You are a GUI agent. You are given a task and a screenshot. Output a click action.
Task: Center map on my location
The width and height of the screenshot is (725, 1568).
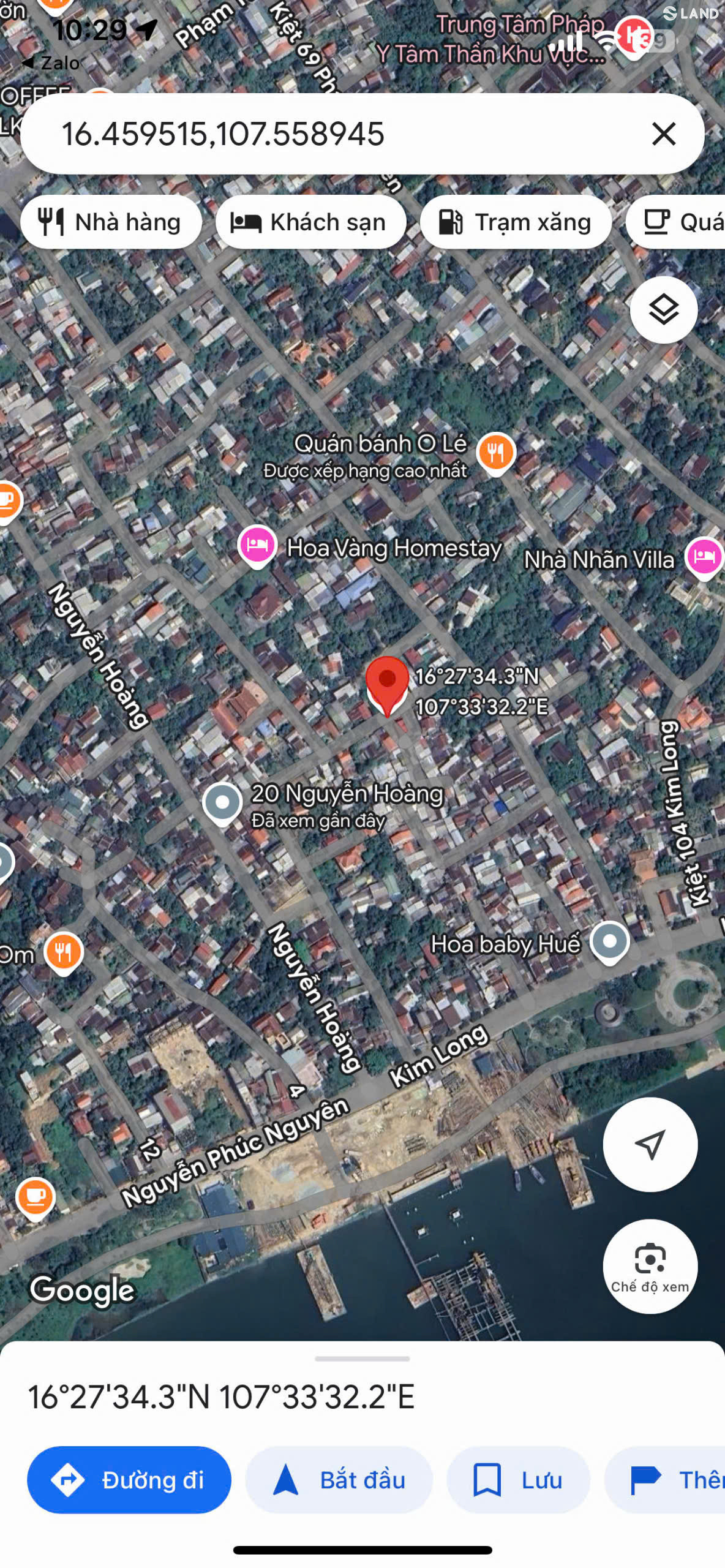pos(650,1144)
